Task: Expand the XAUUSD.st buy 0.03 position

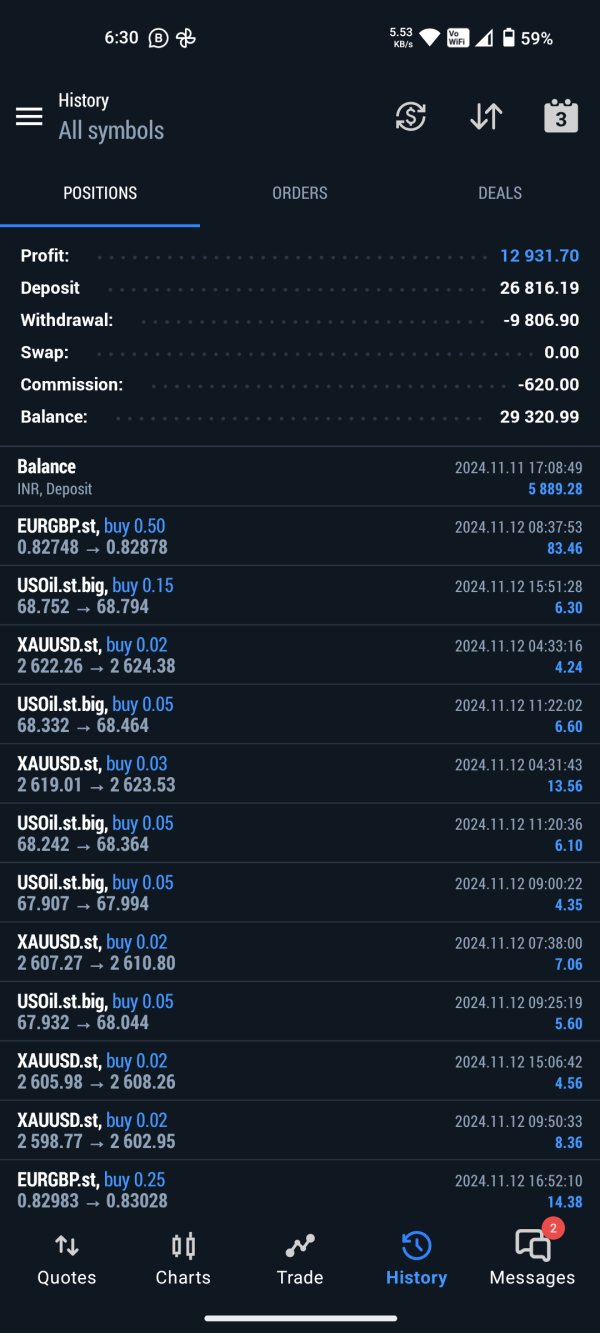Action: pyautogui.click(x=300, y=774)
